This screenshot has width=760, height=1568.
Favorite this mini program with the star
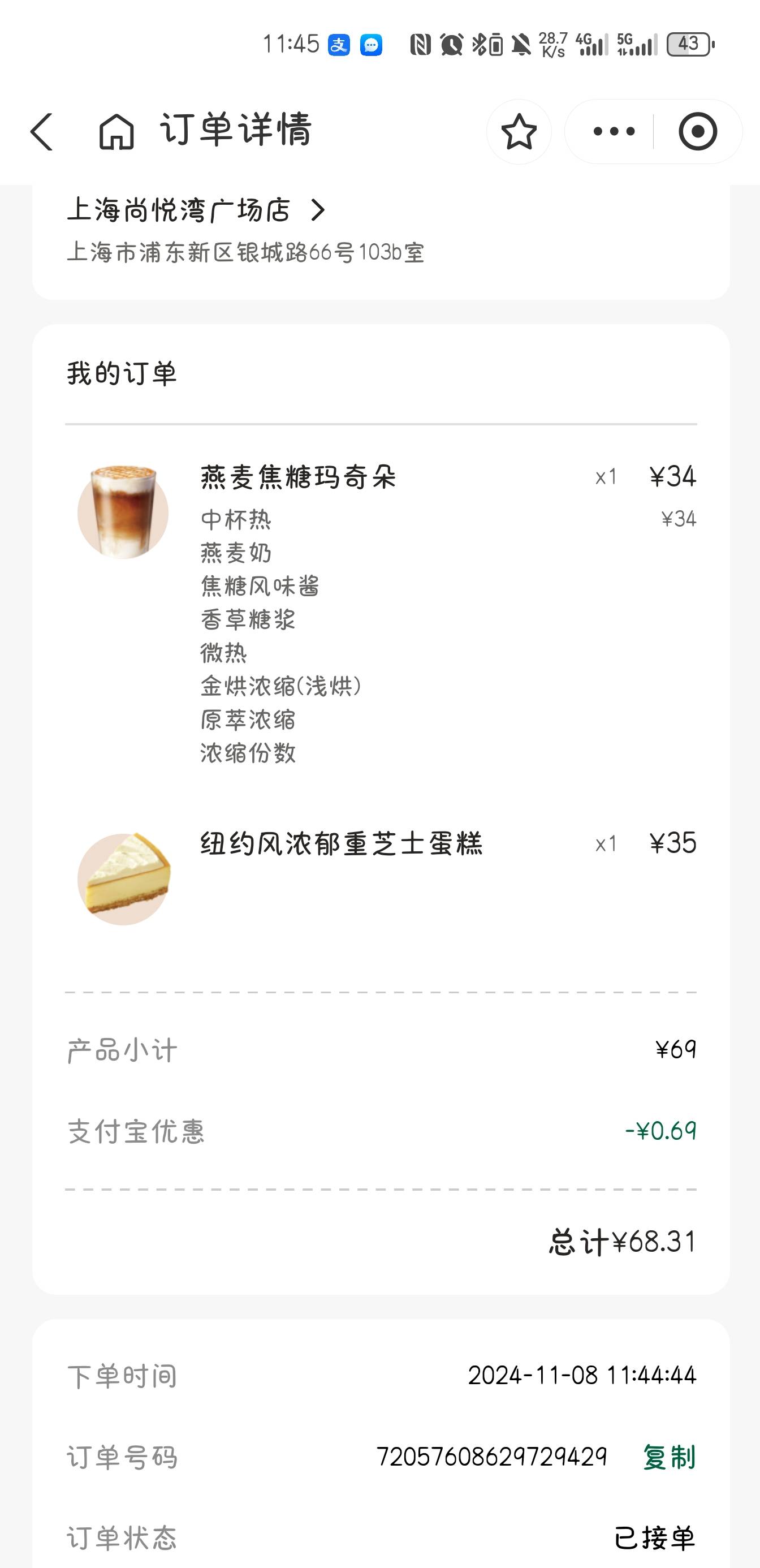tap(519, 131)
